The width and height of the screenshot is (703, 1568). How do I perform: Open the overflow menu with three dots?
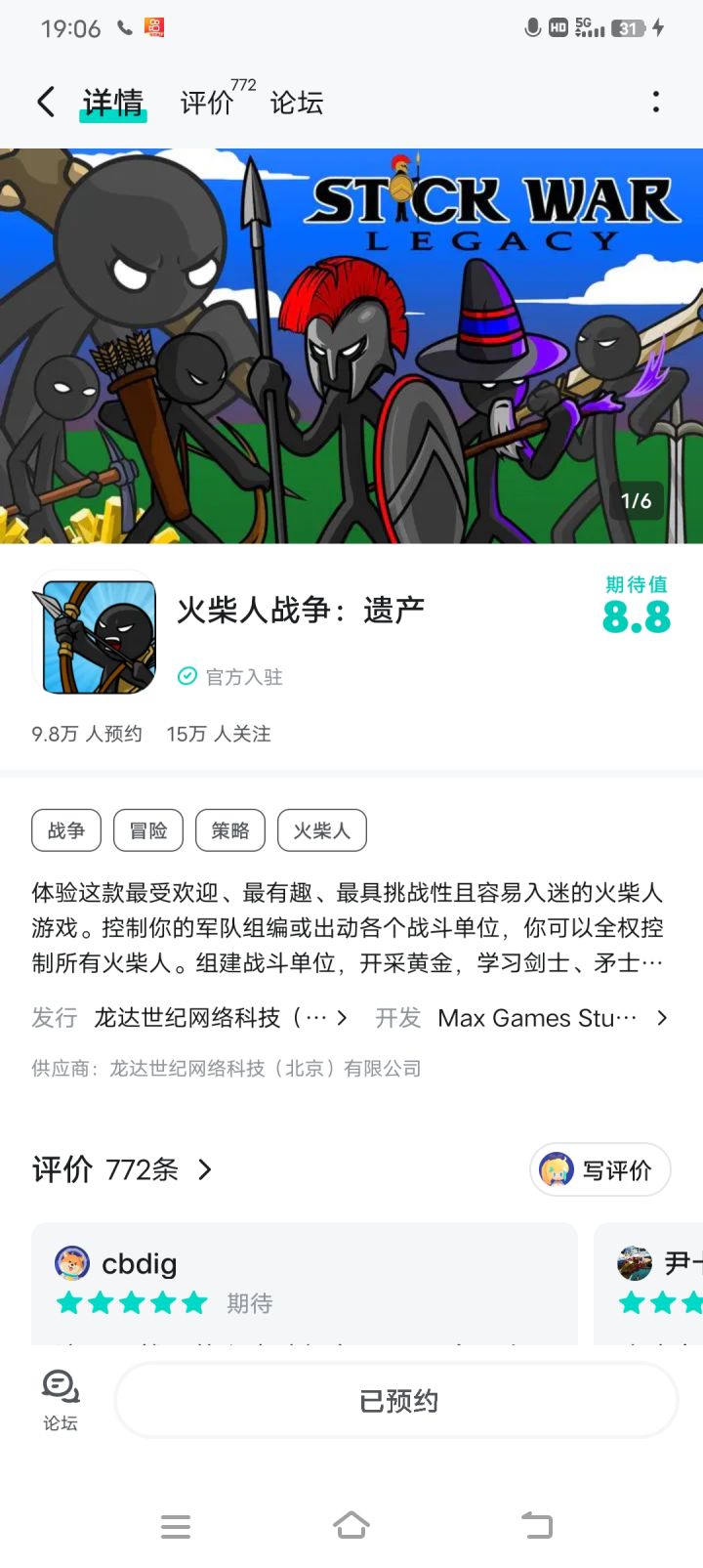click(x=655, y=102)
